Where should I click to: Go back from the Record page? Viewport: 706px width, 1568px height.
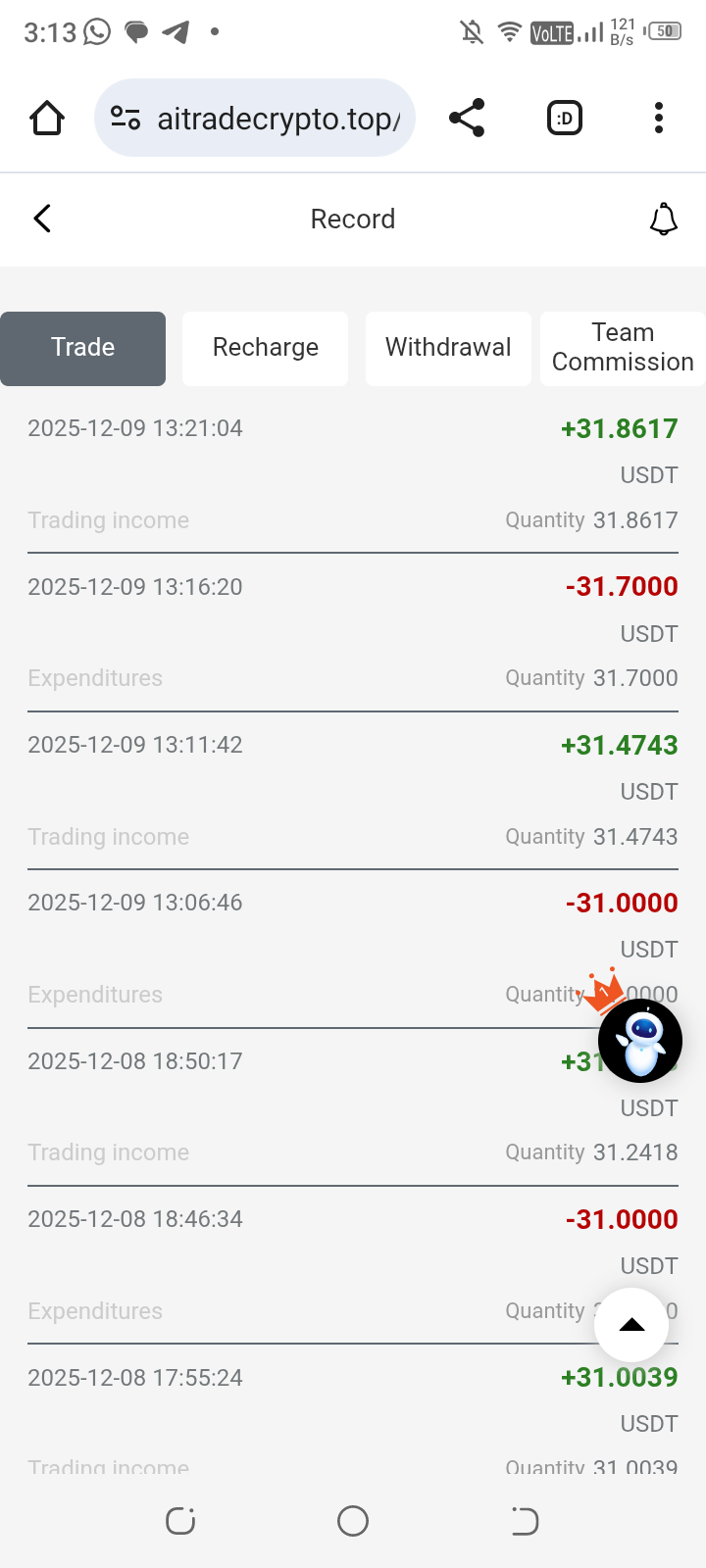point(42,219)
